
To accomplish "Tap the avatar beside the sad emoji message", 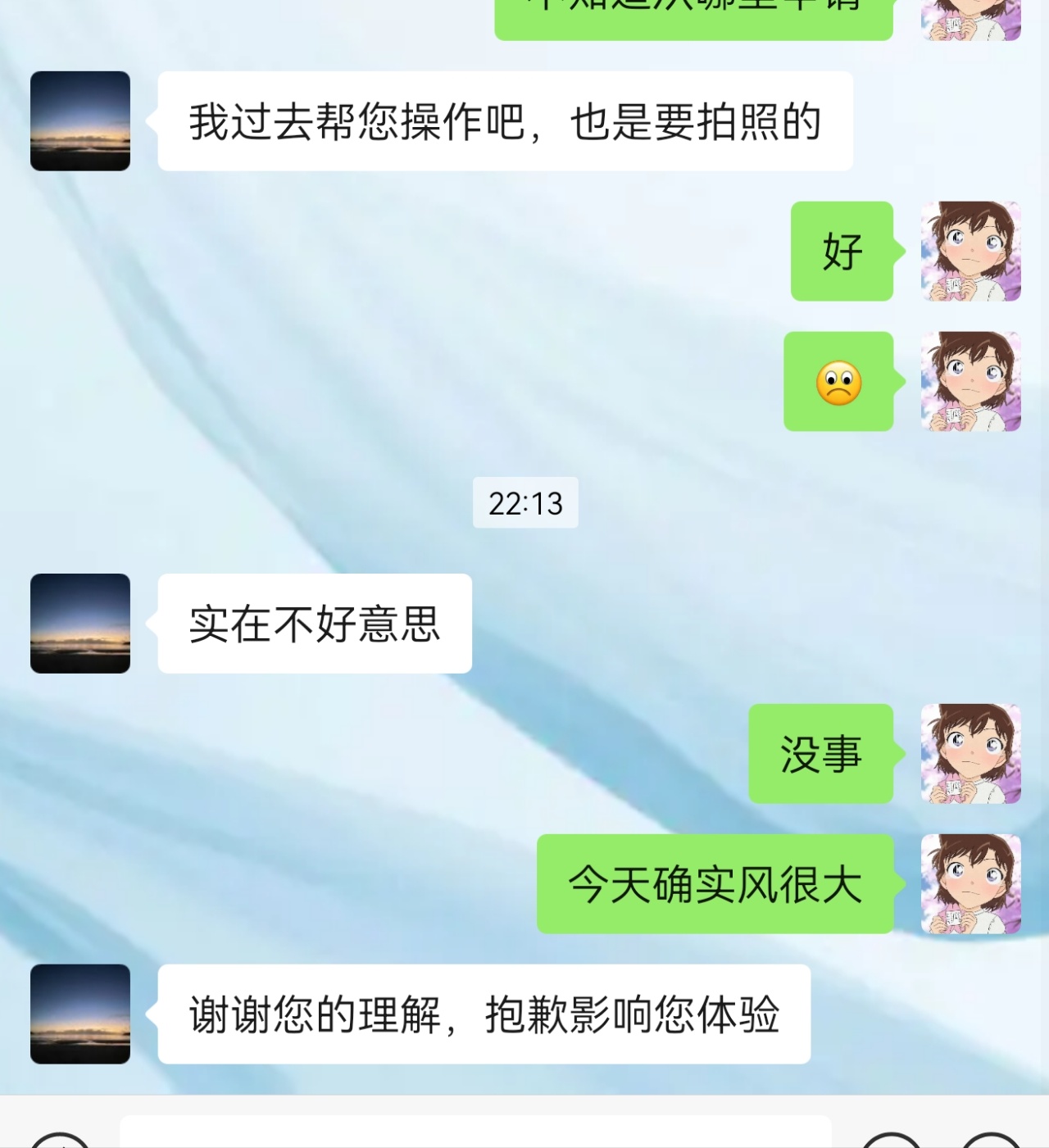I will 971,382.
